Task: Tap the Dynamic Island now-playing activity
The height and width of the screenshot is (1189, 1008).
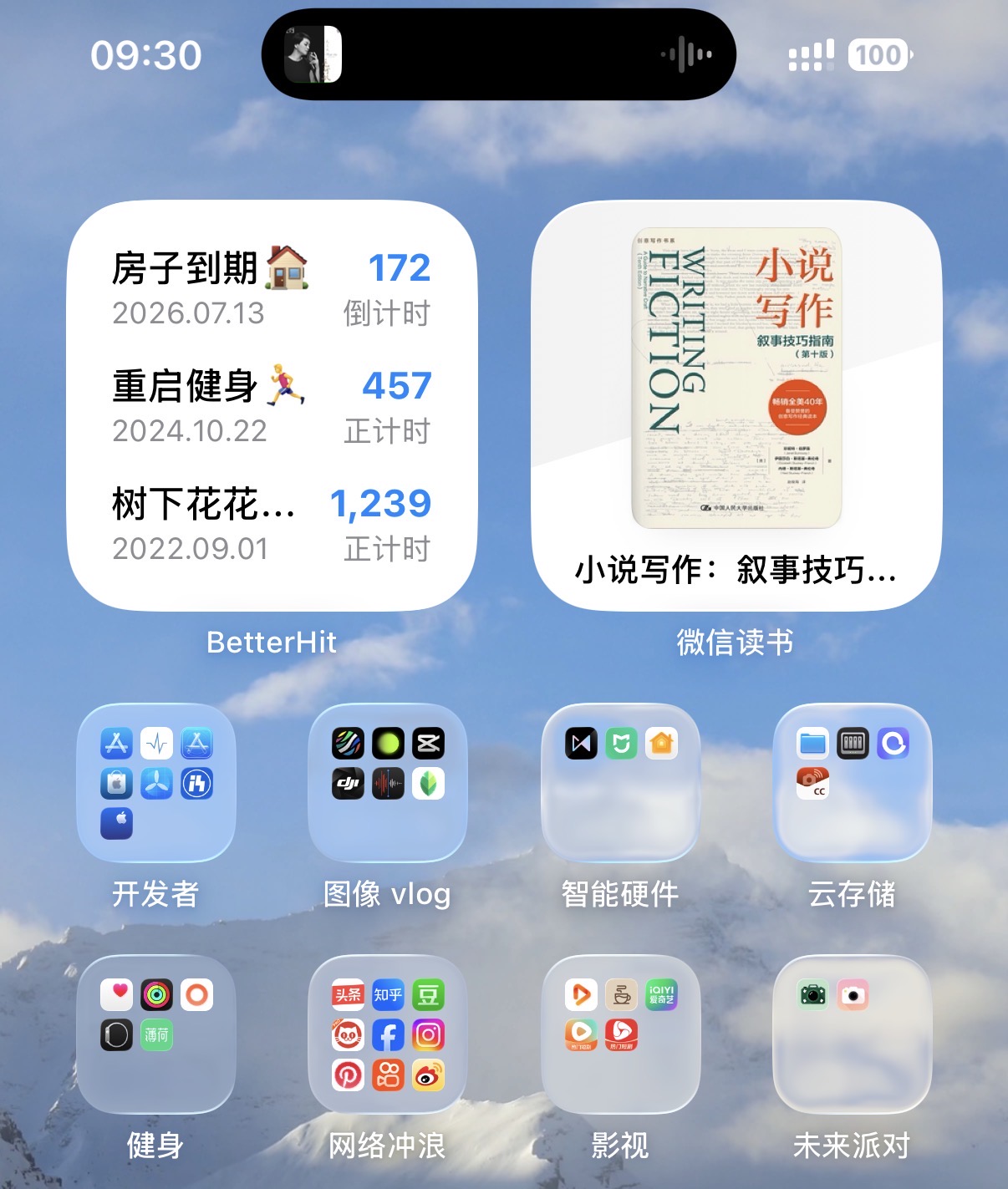Action: coord(498,54)
